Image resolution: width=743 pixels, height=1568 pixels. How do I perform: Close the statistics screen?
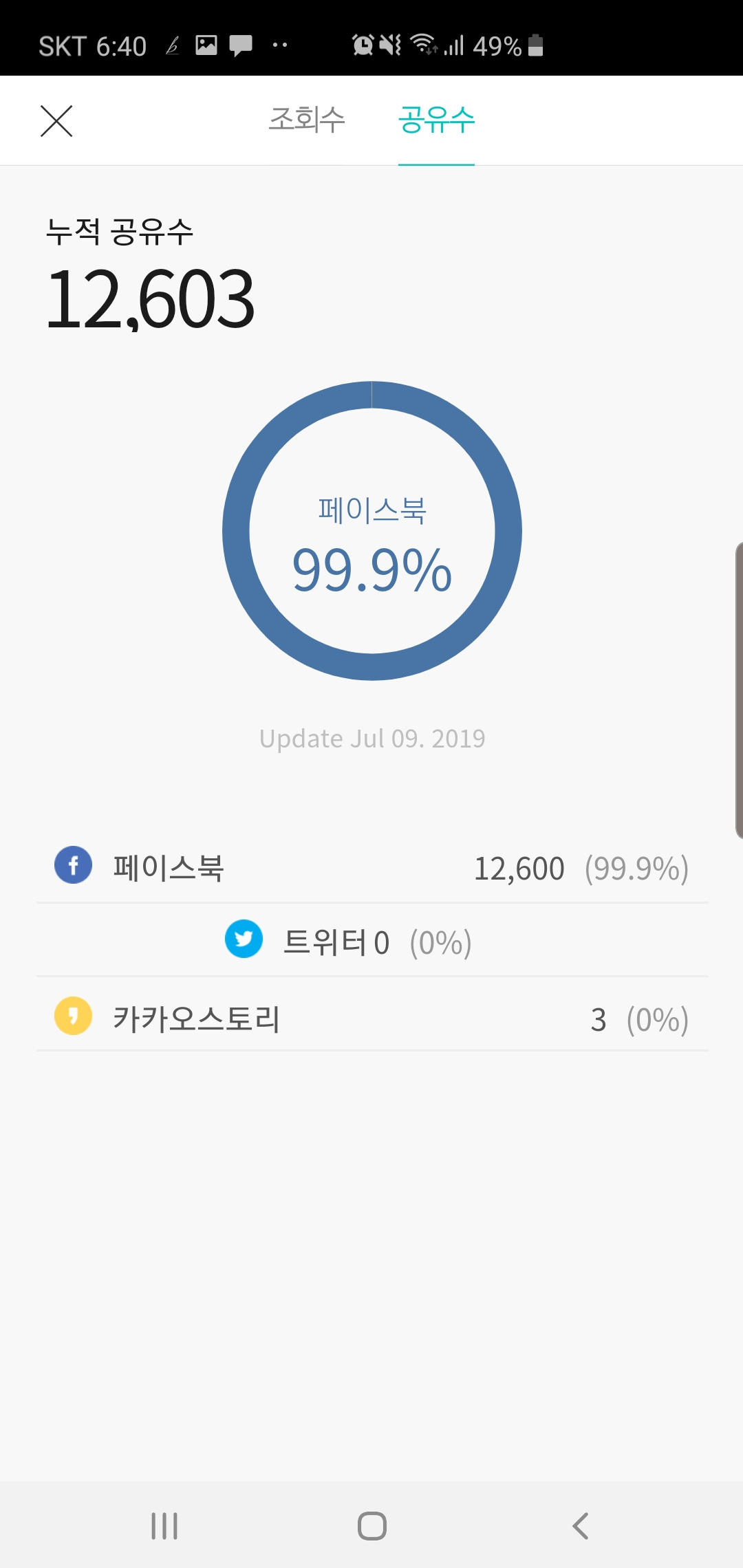click(56, 121)
